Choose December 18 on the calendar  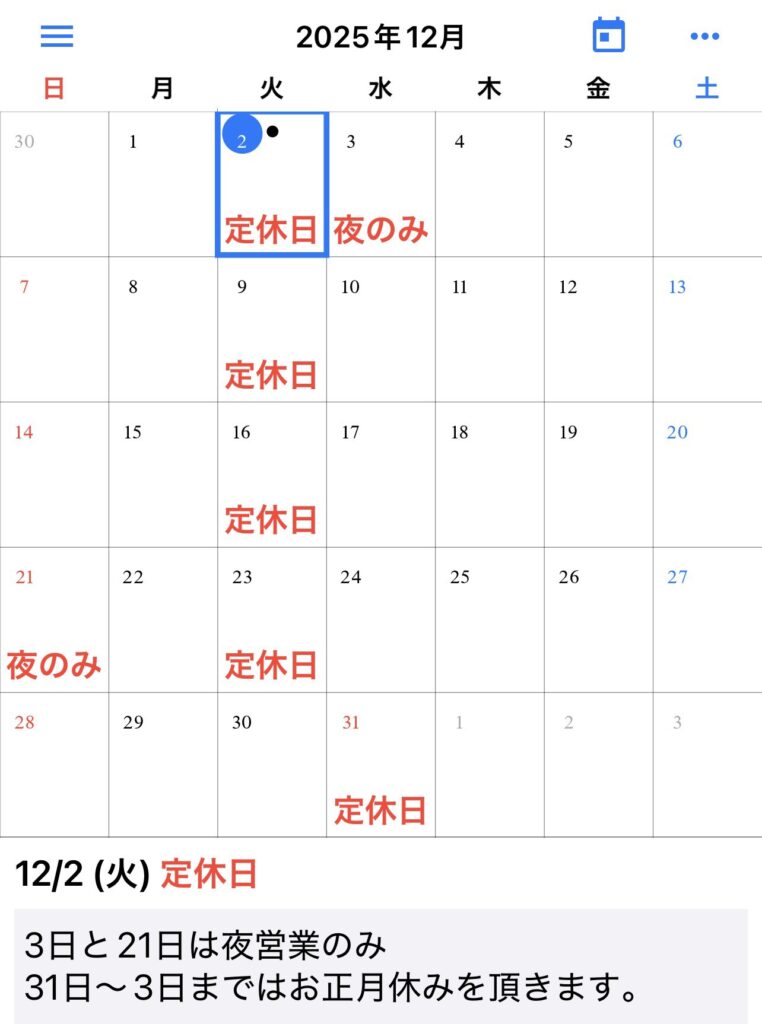click(x=489, y=475)
